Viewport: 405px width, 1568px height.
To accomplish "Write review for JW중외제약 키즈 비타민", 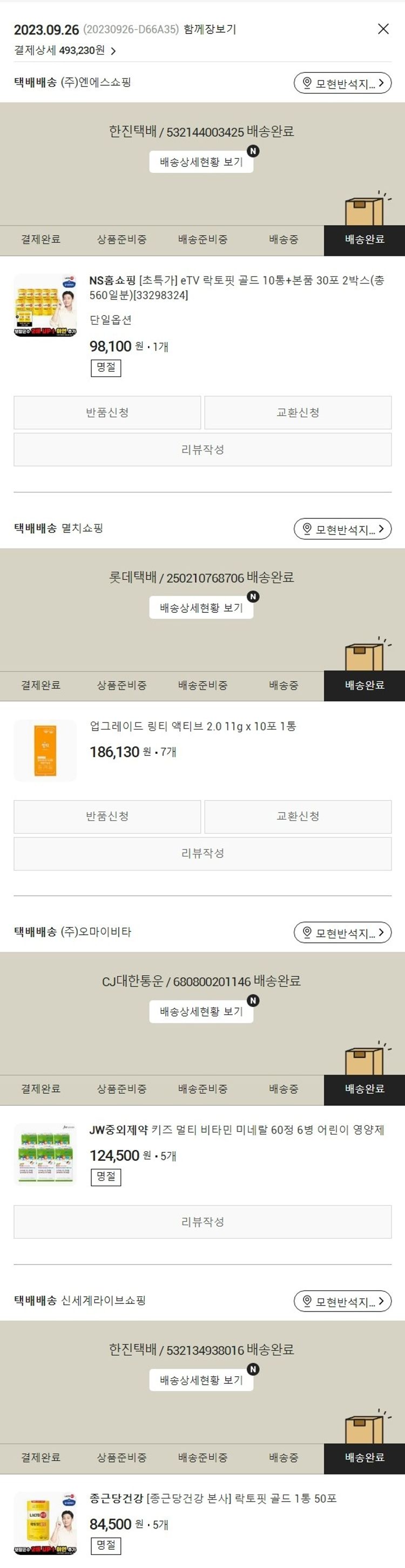I will point(202,1222).
